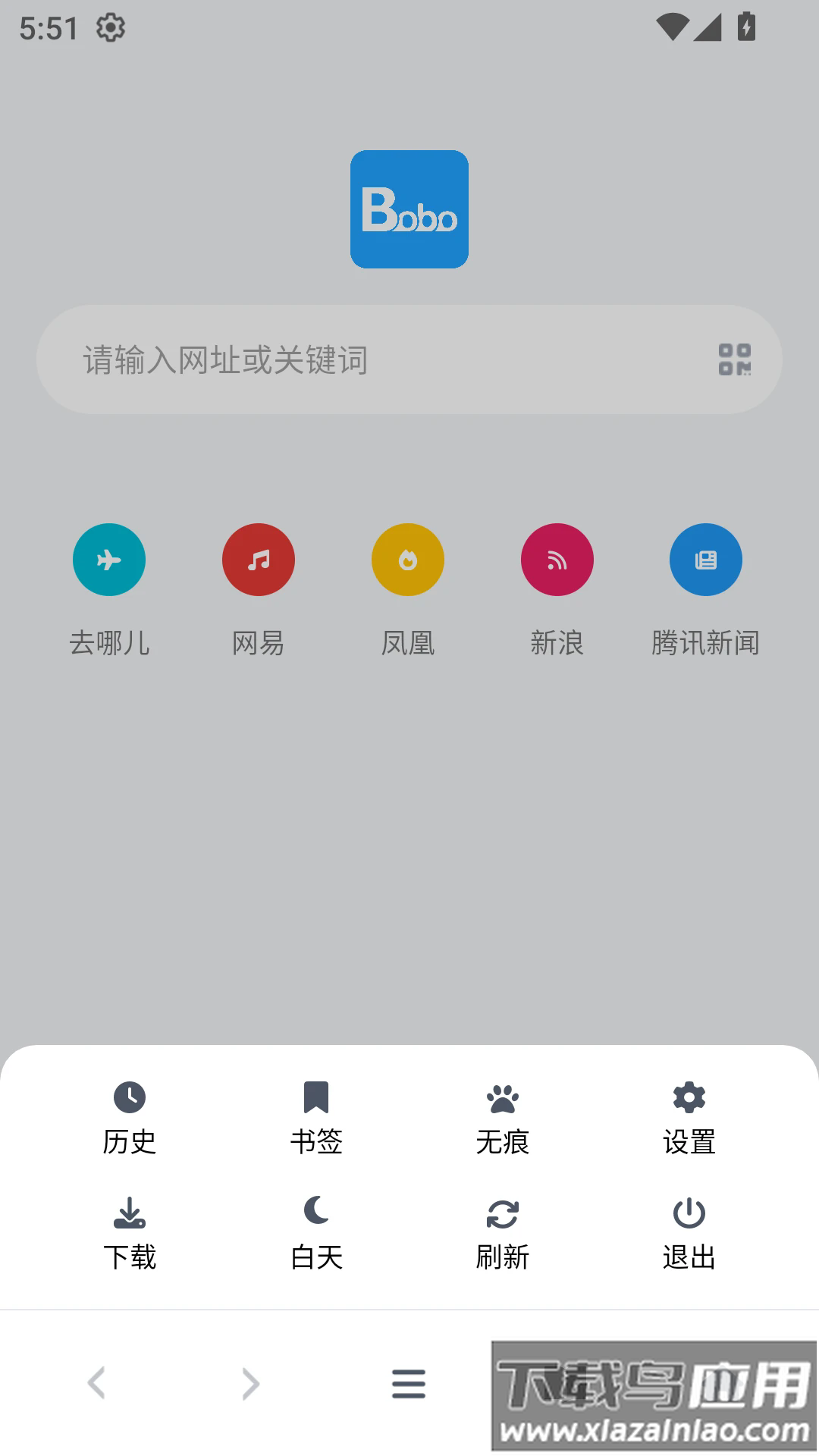The image size is (819, 1456).
Task: Open the QR code scanner in search bar
Action: [735, 359]
